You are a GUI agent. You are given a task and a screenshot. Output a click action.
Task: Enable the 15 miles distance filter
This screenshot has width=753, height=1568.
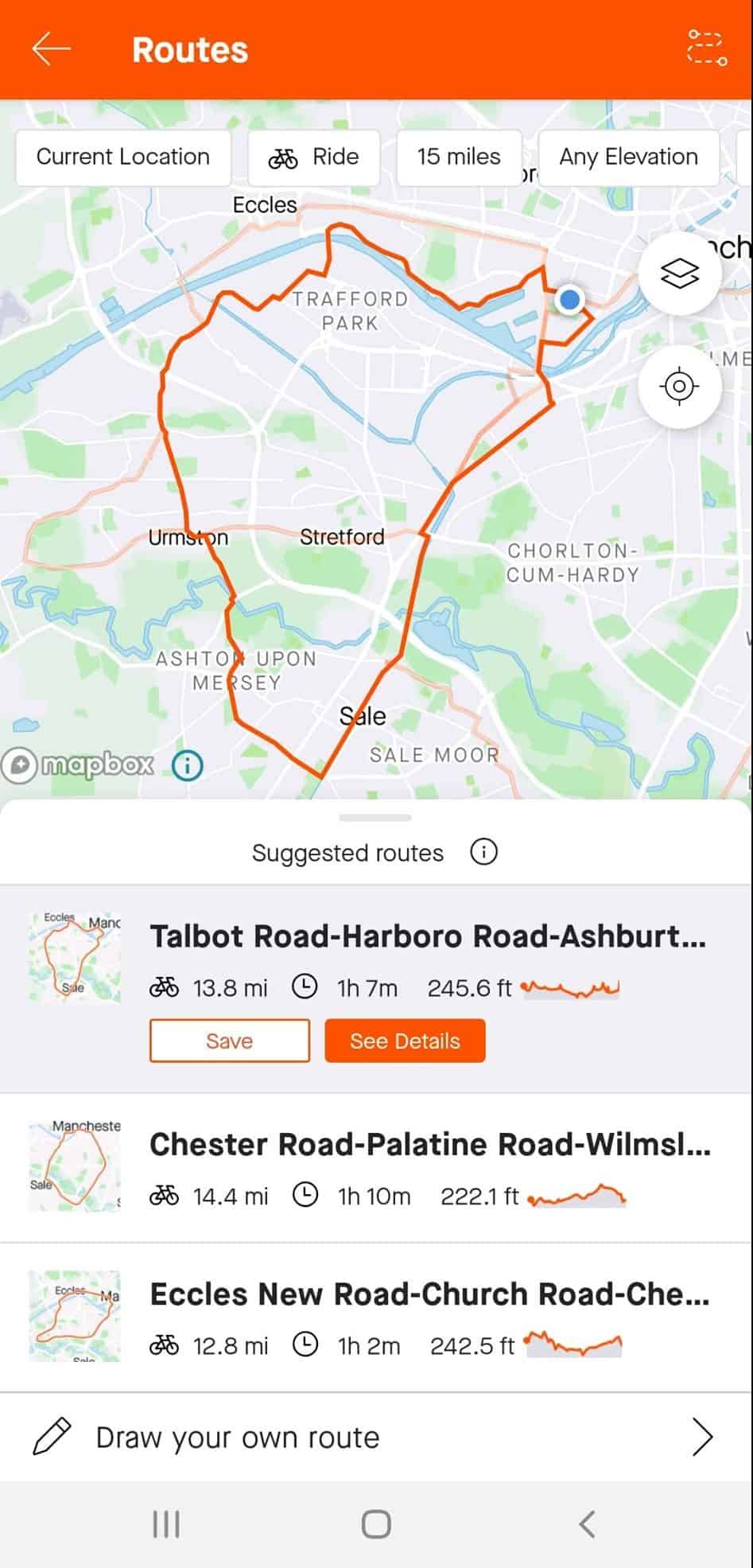(459, 157)
